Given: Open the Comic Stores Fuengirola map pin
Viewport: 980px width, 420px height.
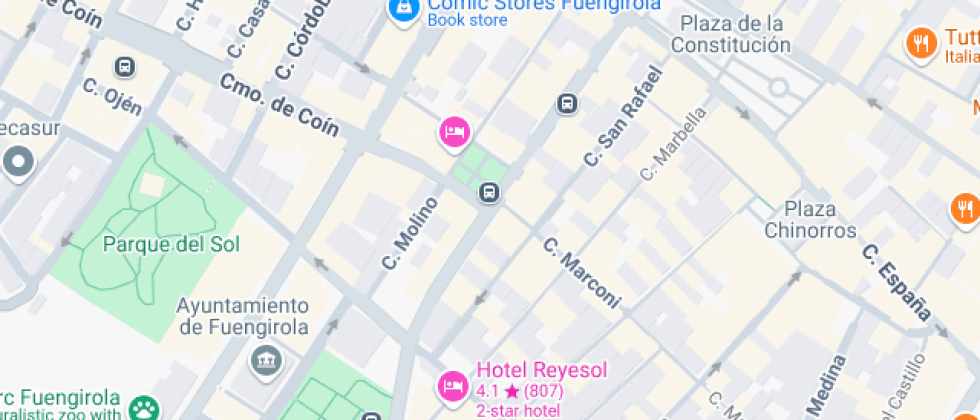Looking at the screenshot, I should tap(403, 10).
